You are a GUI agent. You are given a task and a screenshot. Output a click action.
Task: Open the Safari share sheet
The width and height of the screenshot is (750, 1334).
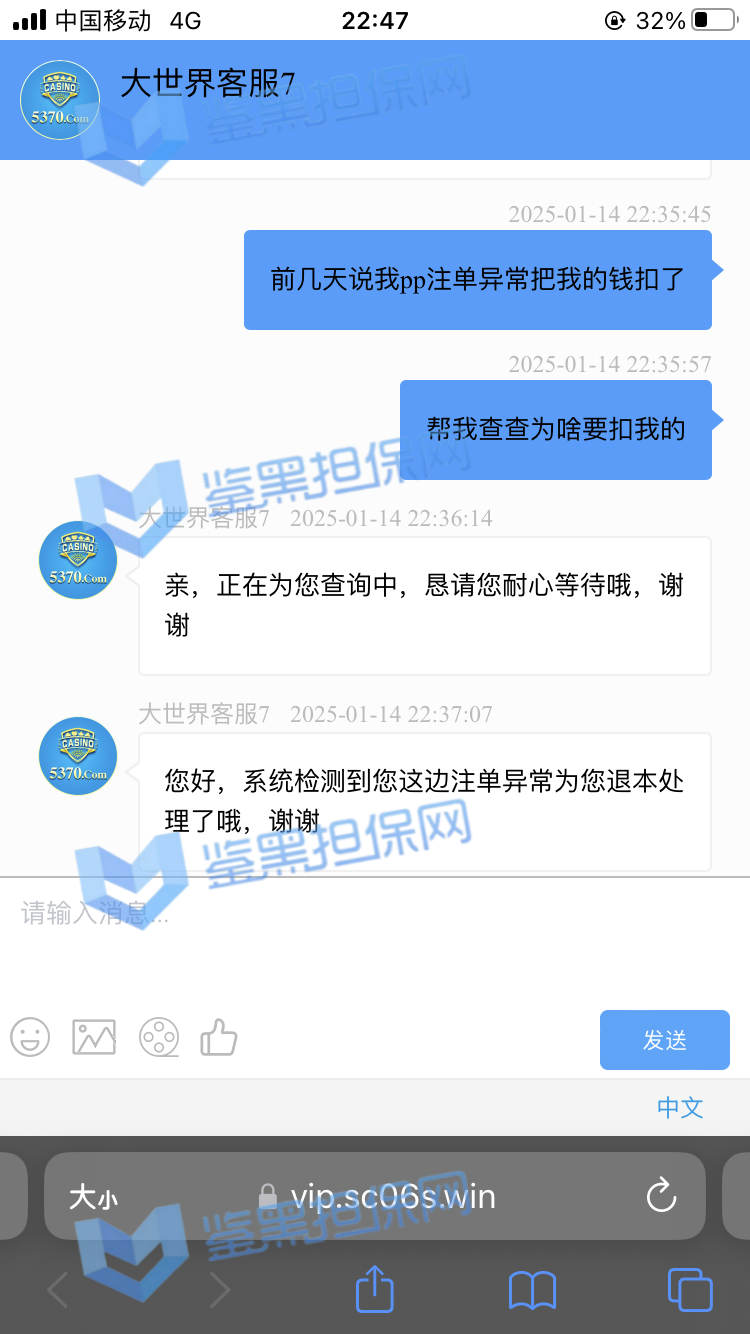coord(375,1290)
